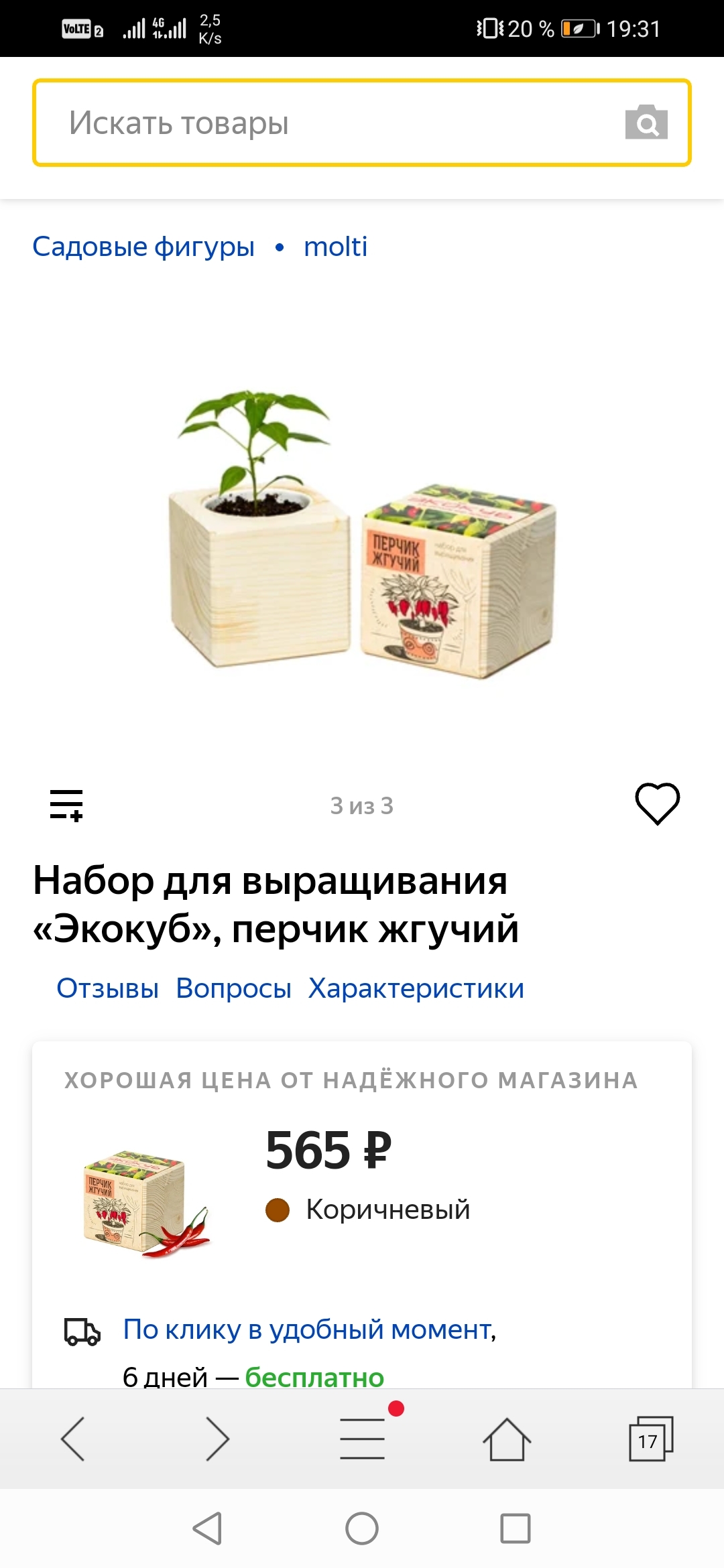Add the product to a comparison list
The width and height of the screenshot is (724, 1568).
pos(66,805)
